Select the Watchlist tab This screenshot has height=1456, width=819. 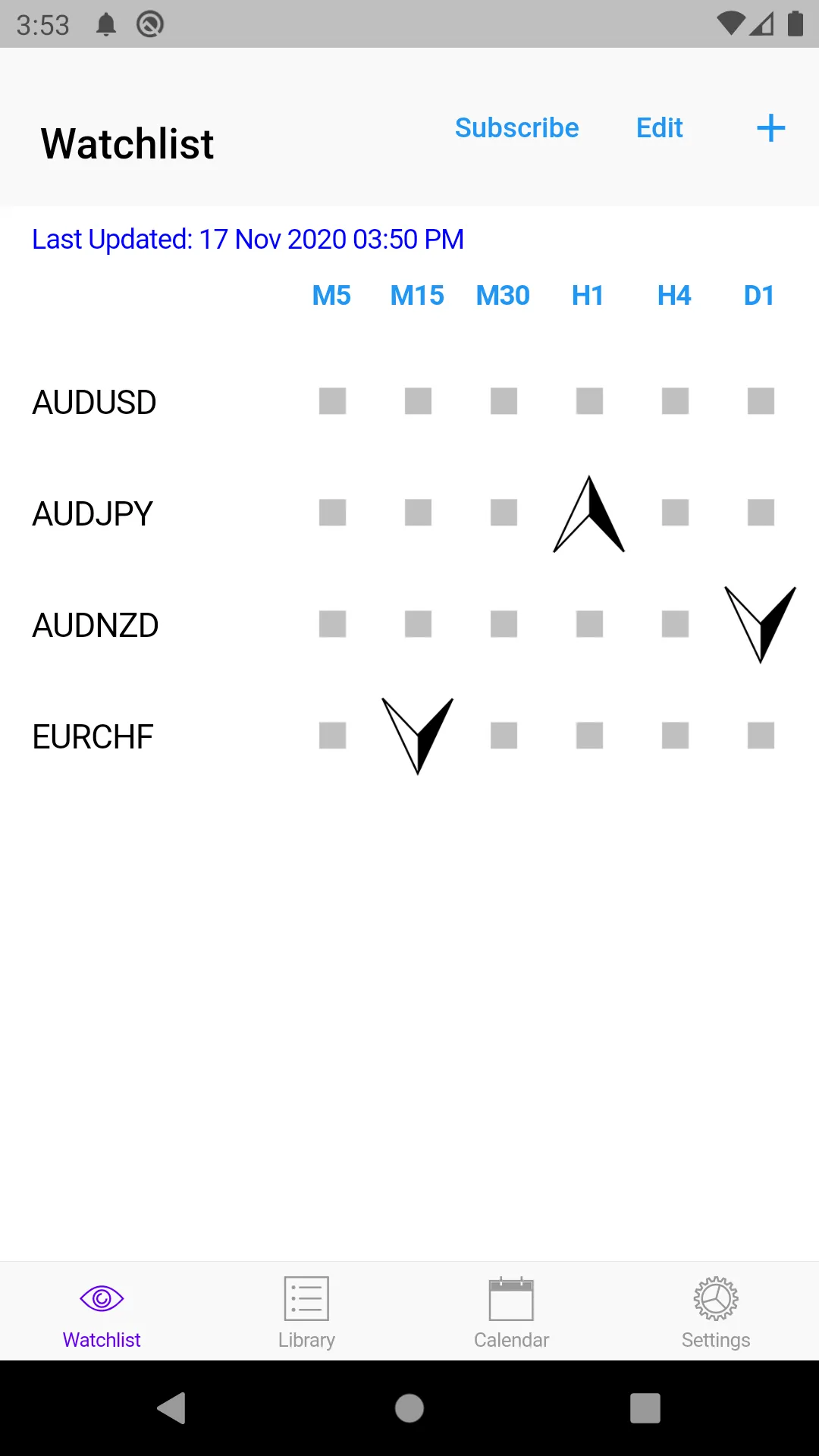[x=102, y=1312]
